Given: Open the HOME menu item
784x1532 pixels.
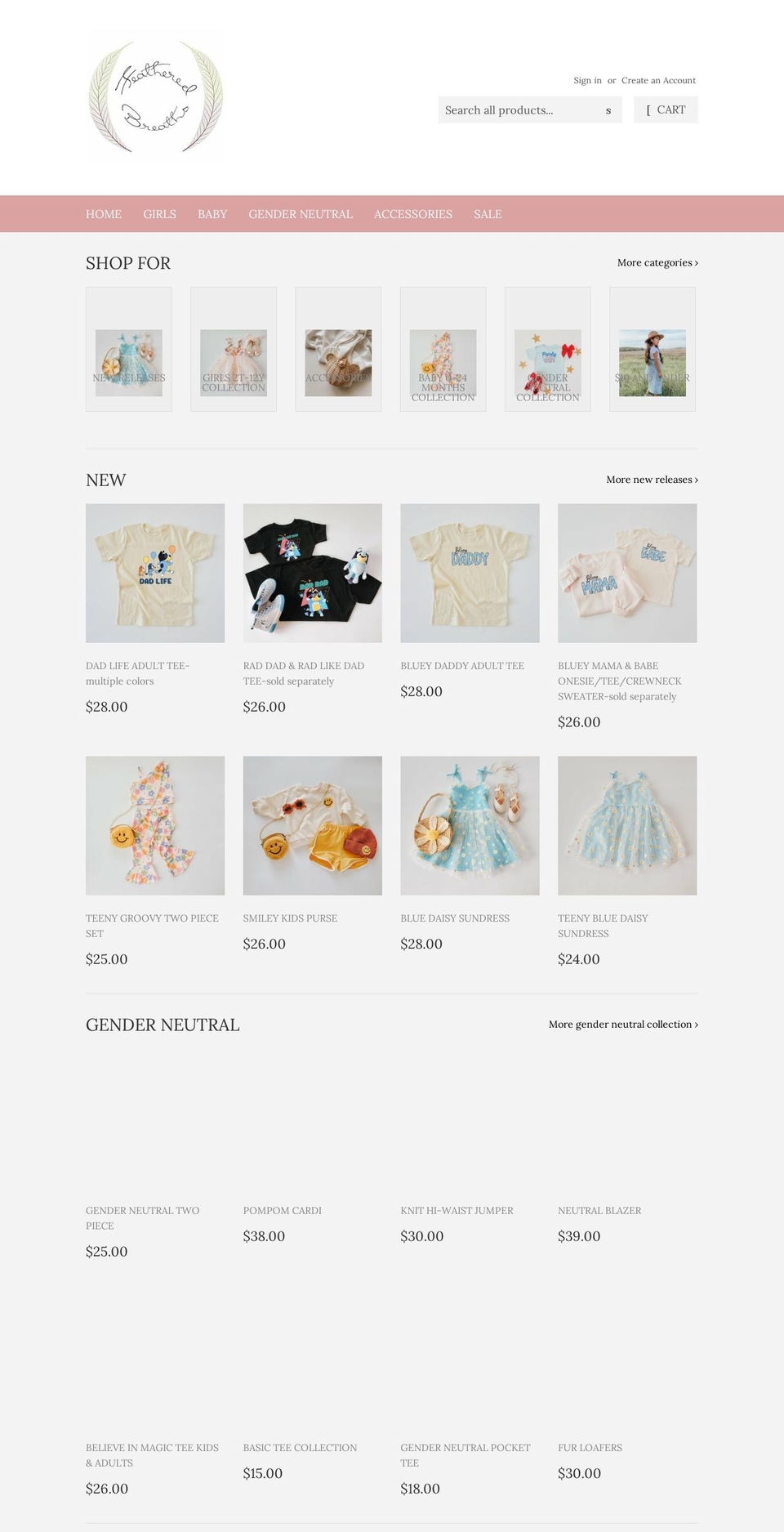Looking at the screenshot, I should tap(103, 214).
